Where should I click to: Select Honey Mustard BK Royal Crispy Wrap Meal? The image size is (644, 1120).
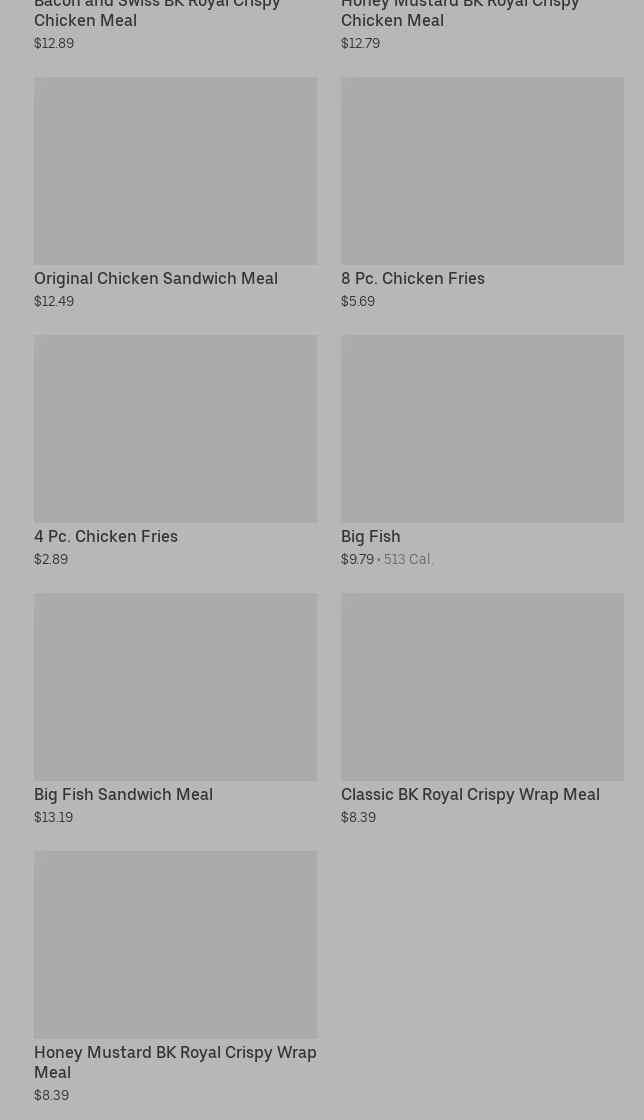(175, 966)
